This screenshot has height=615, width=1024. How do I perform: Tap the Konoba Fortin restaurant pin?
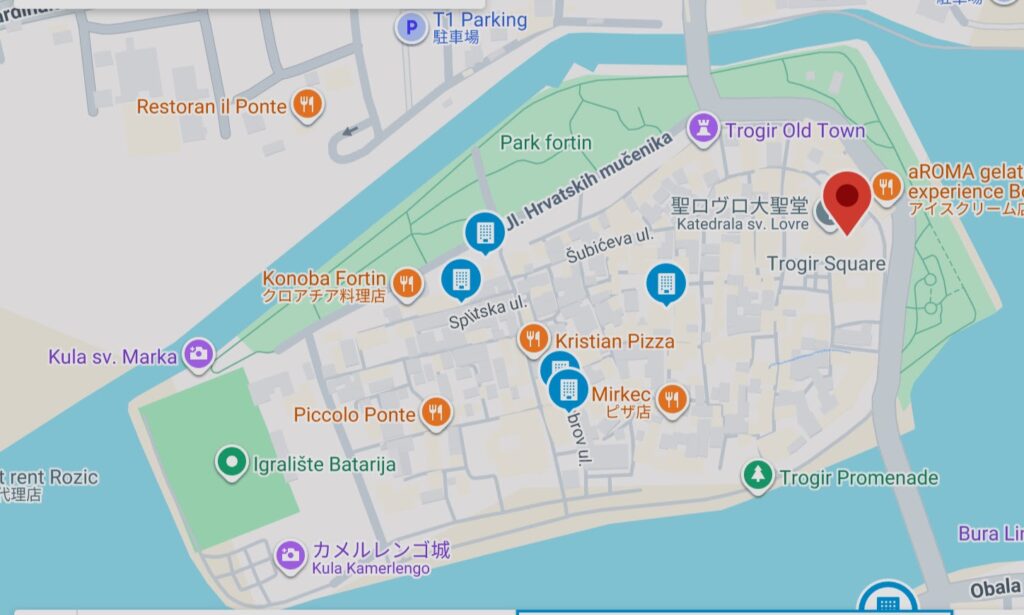tap(406, 283)
